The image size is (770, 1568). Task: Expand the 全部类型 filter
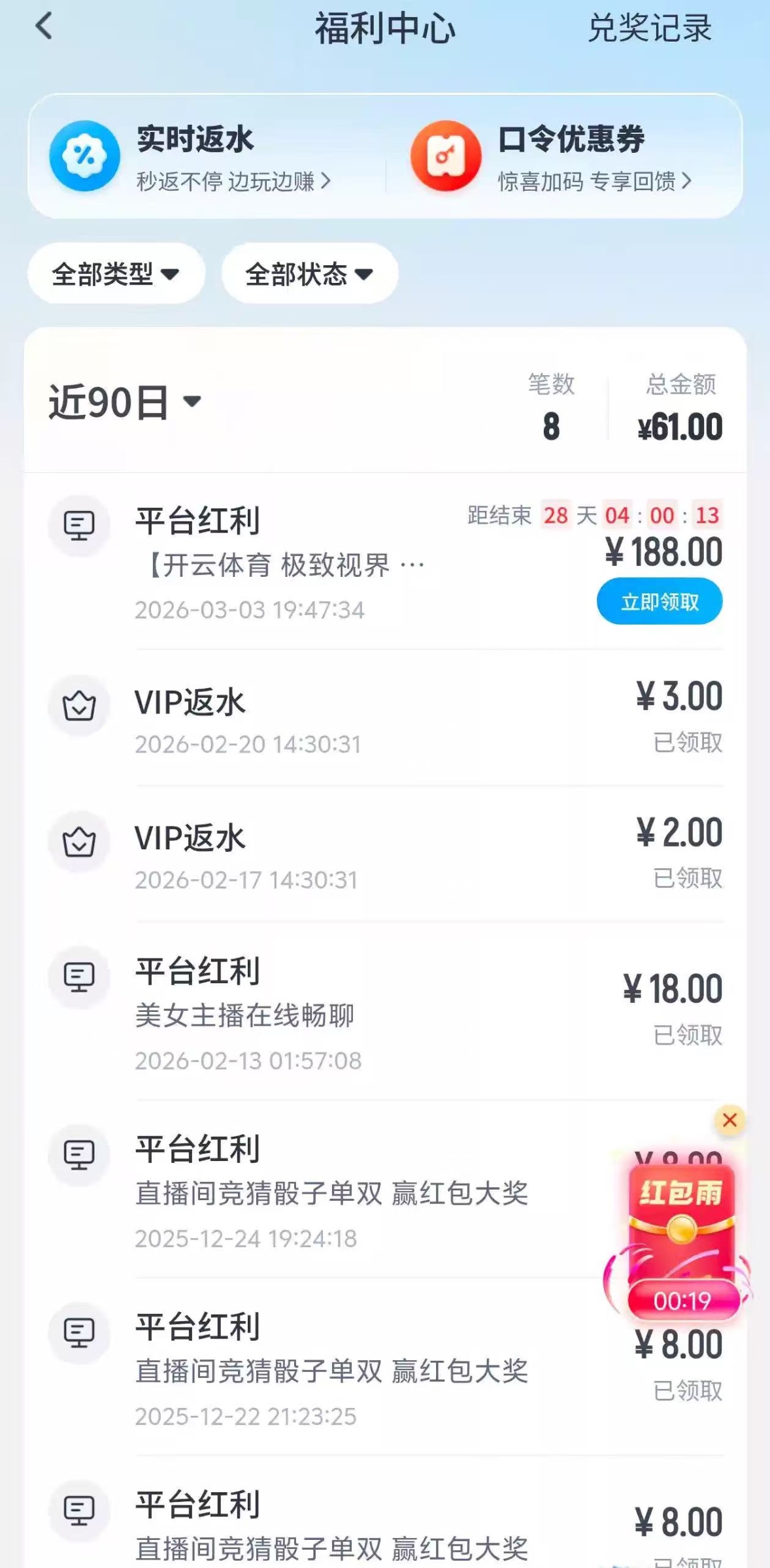(x=116, y=274)
